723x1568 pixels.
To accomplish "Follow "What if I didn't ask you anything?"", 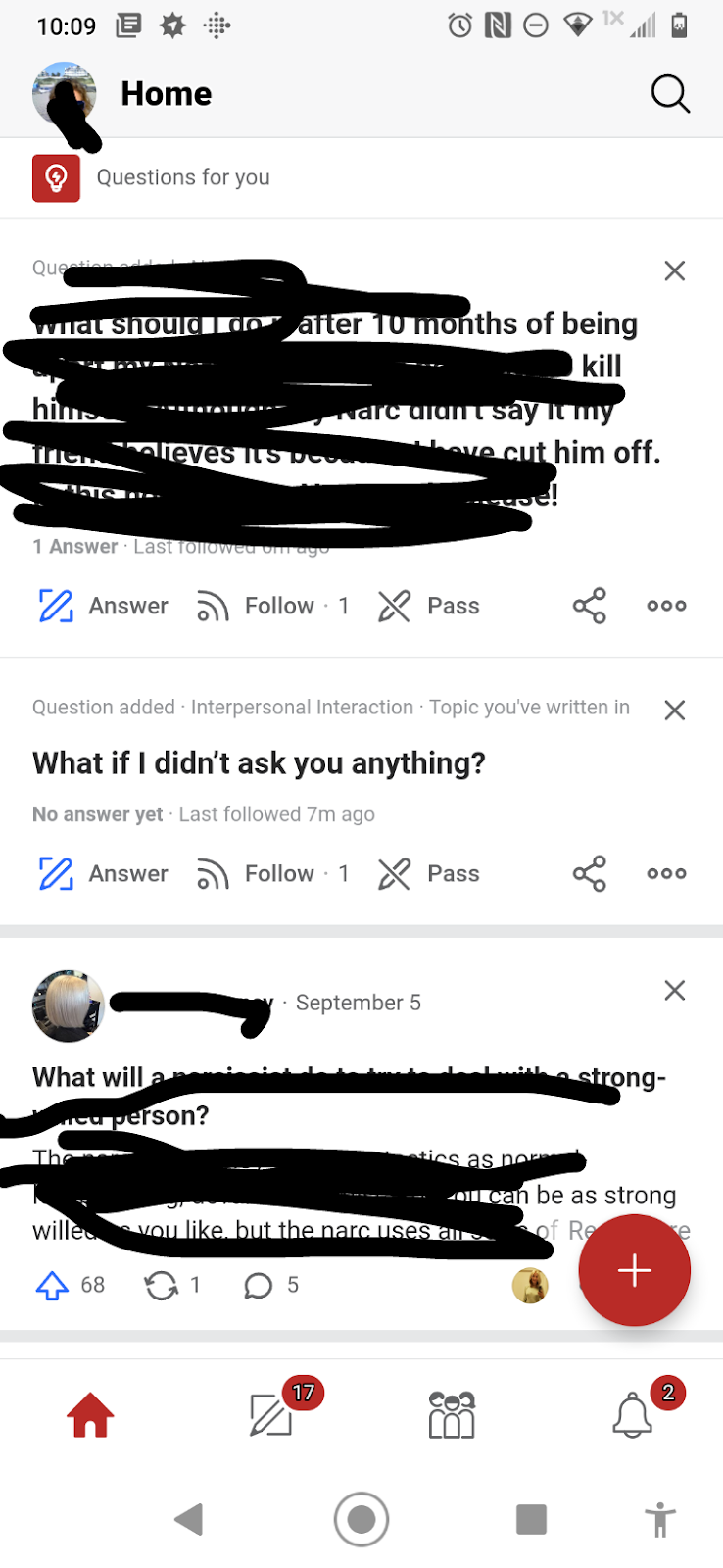I will point(260,873).
